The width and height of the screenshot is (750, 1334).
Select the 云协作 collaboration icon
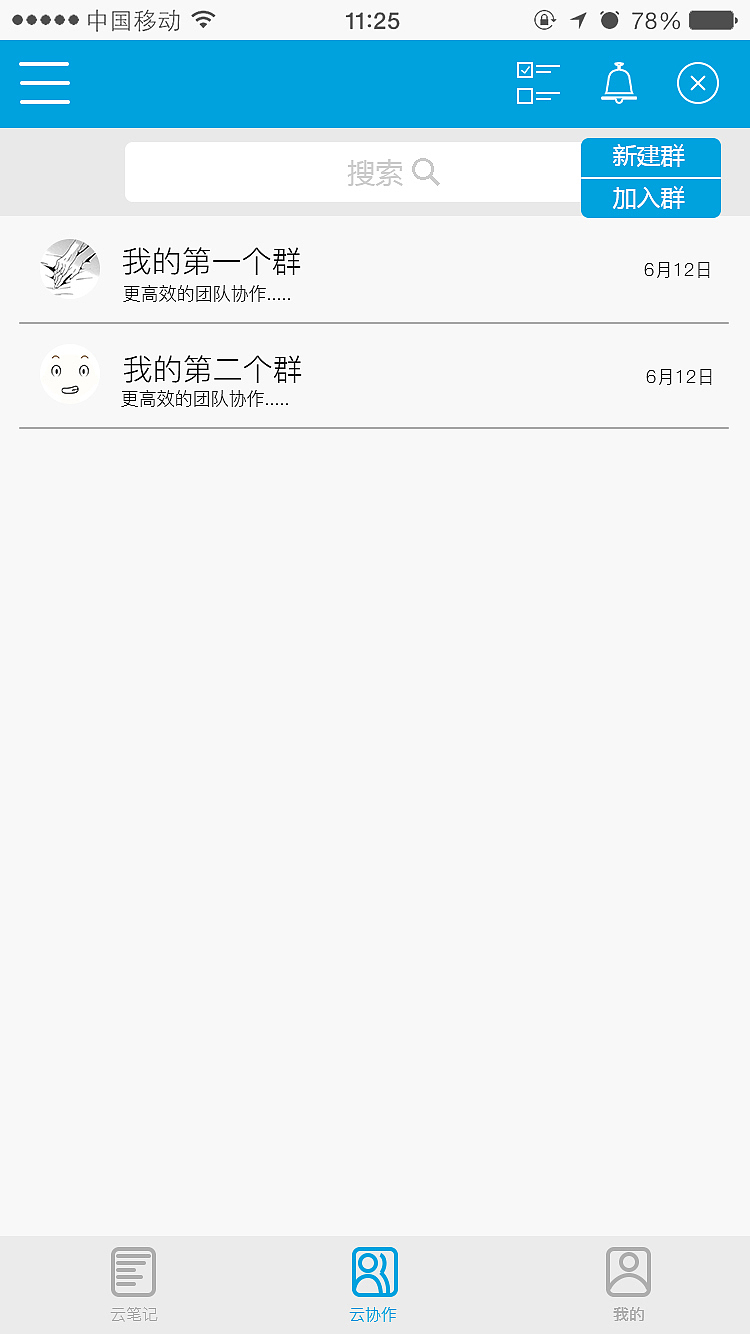click(374, 1270)
